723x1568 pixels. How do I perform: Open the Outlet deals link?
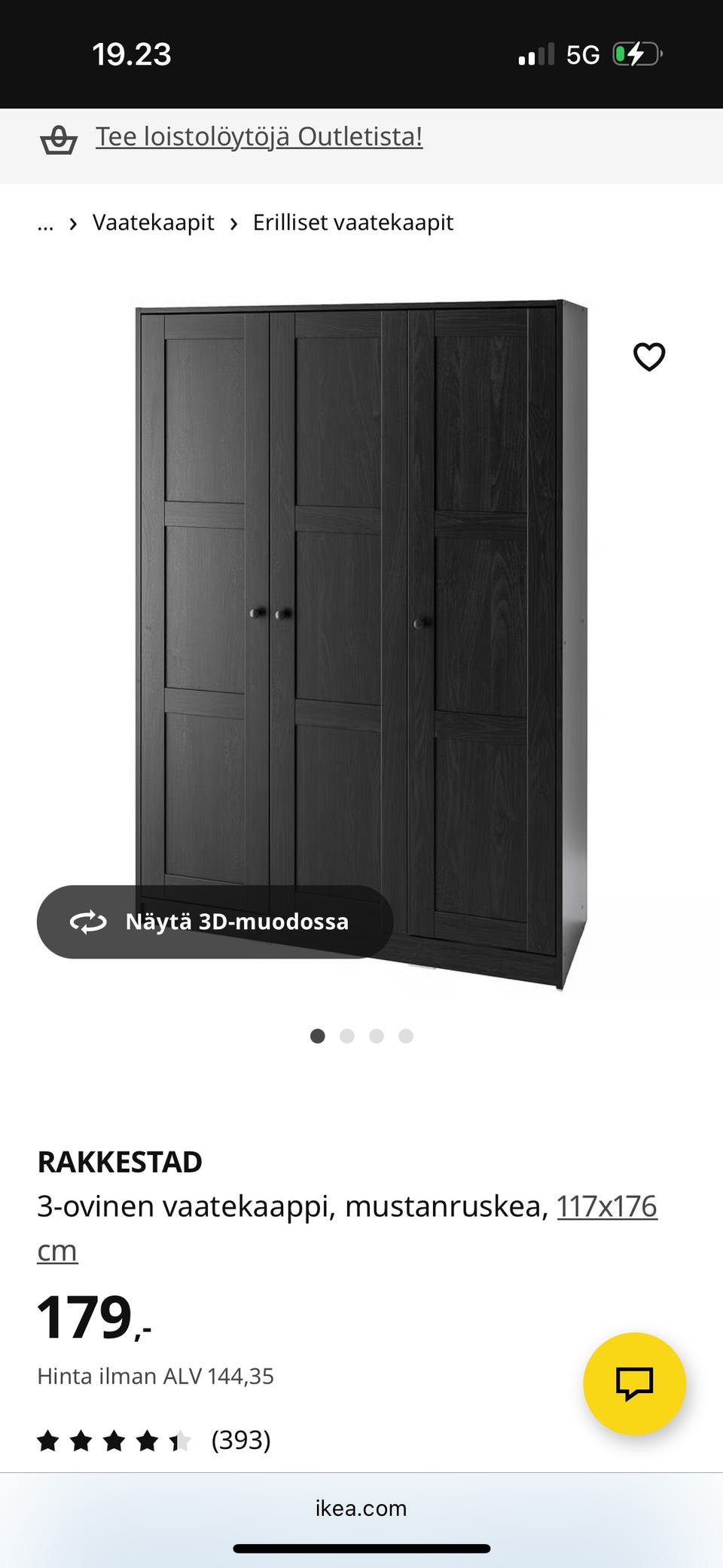258,137
